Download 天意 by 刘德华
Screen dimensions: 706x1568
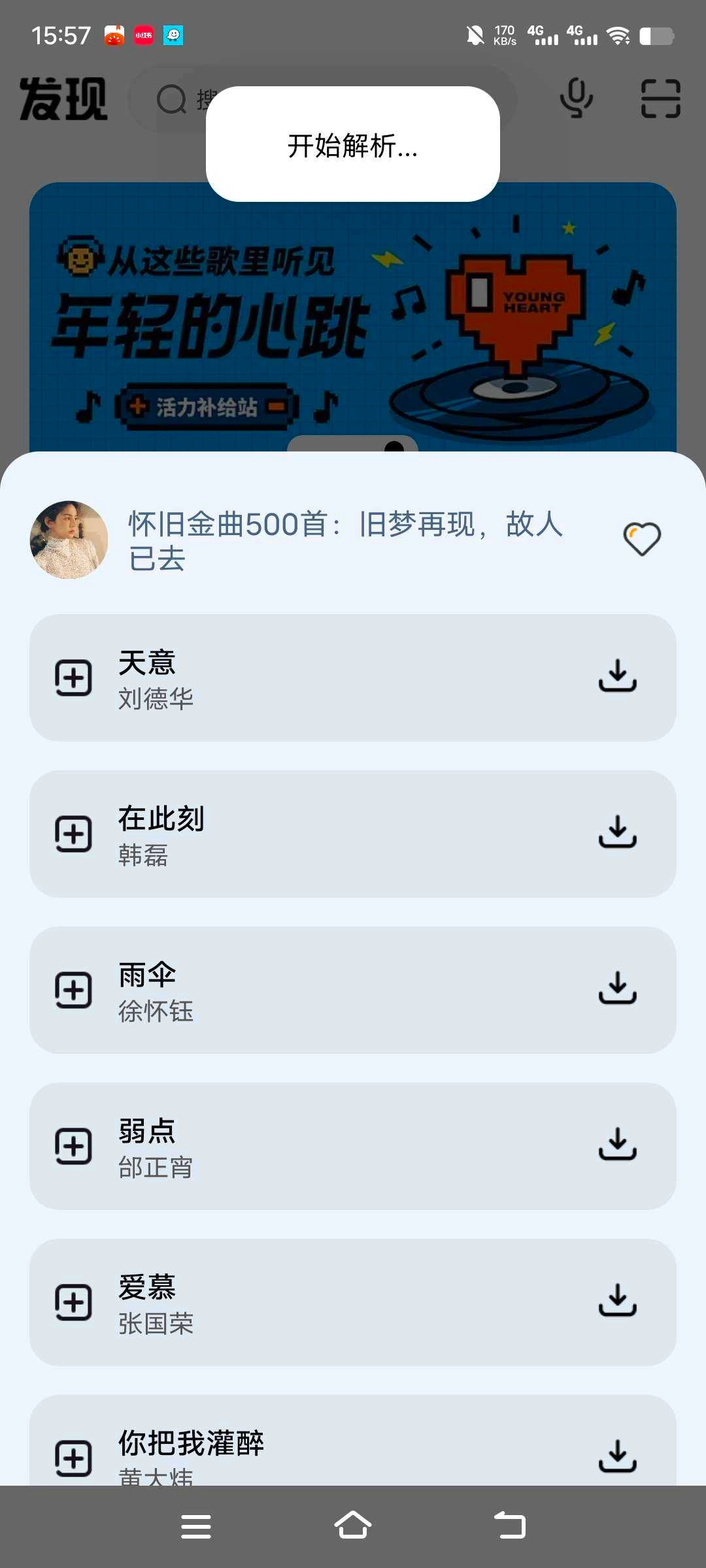(617, 678)
